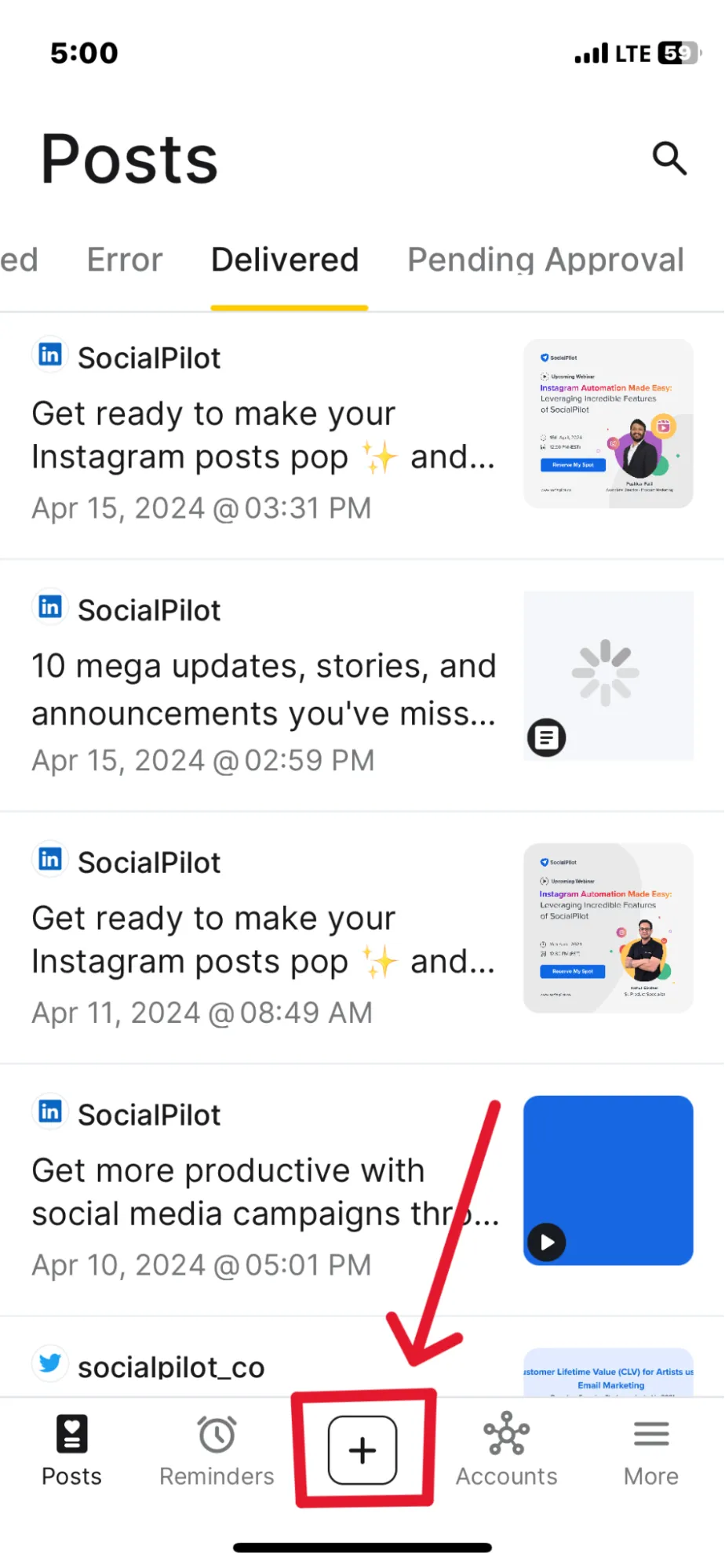This screenshot has width=725, height=1568.
Task: Open the Apr 15 03:31 PM Instagram post
Action: (x=263, y=435)
